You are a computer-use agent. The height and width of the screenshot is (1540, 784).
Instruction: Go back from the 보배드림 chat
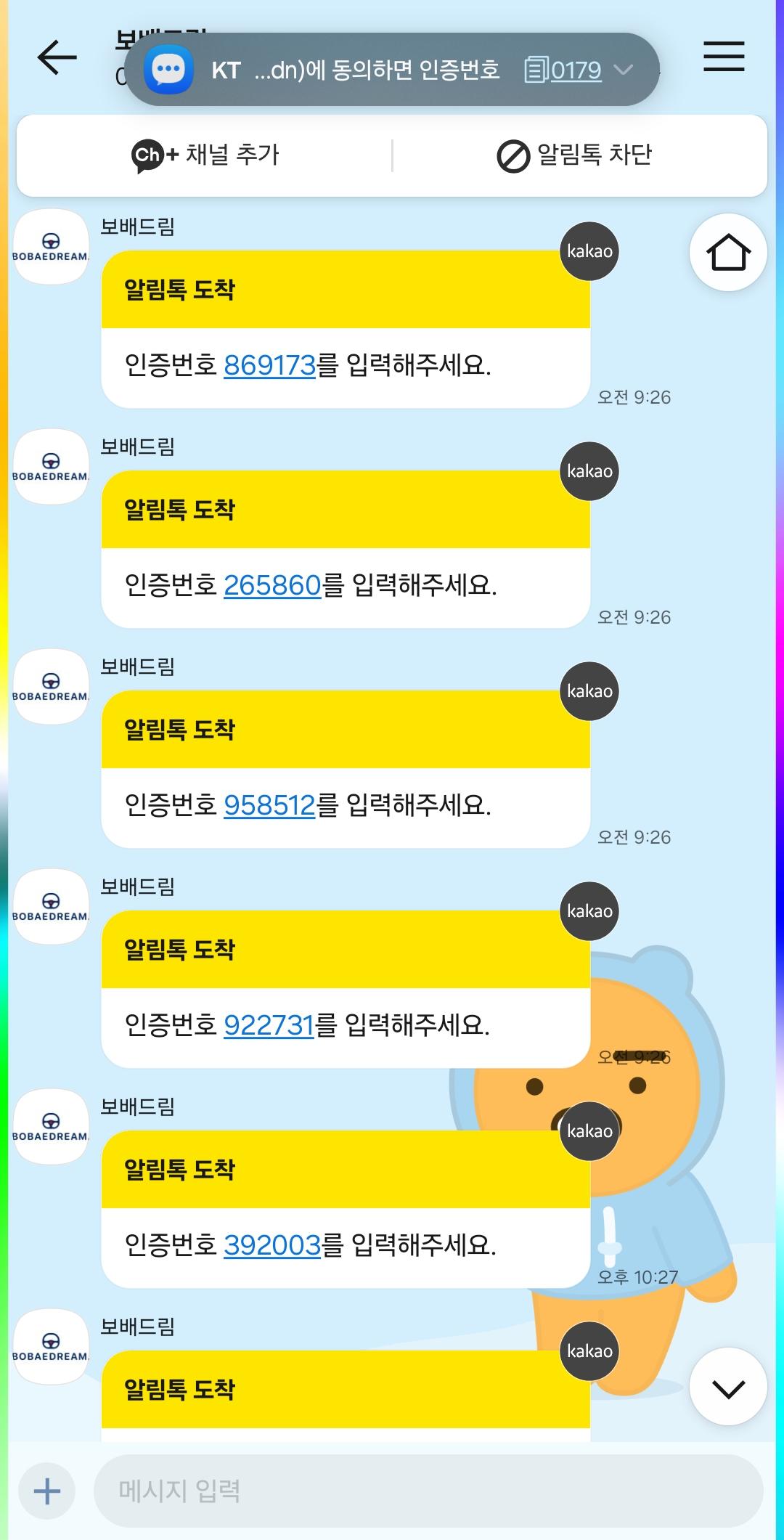pos(57,57)
